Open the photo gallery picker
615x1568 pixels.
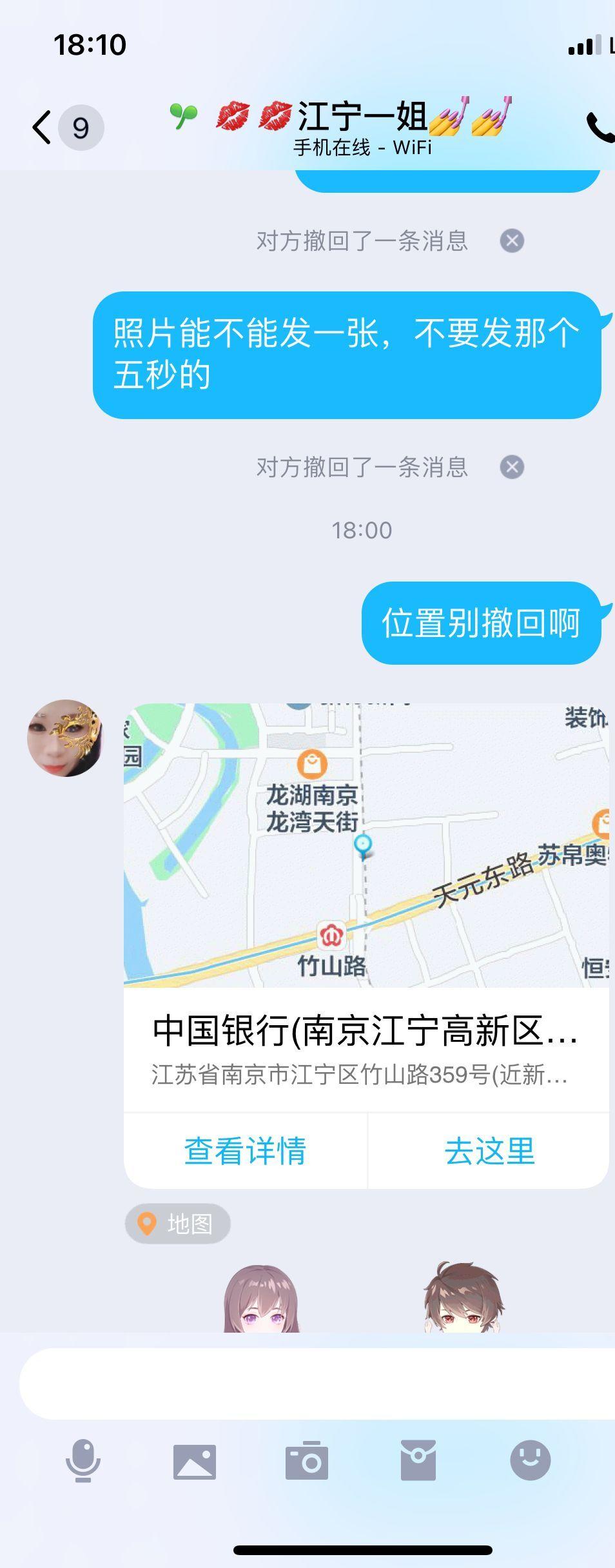(195, 1462)
